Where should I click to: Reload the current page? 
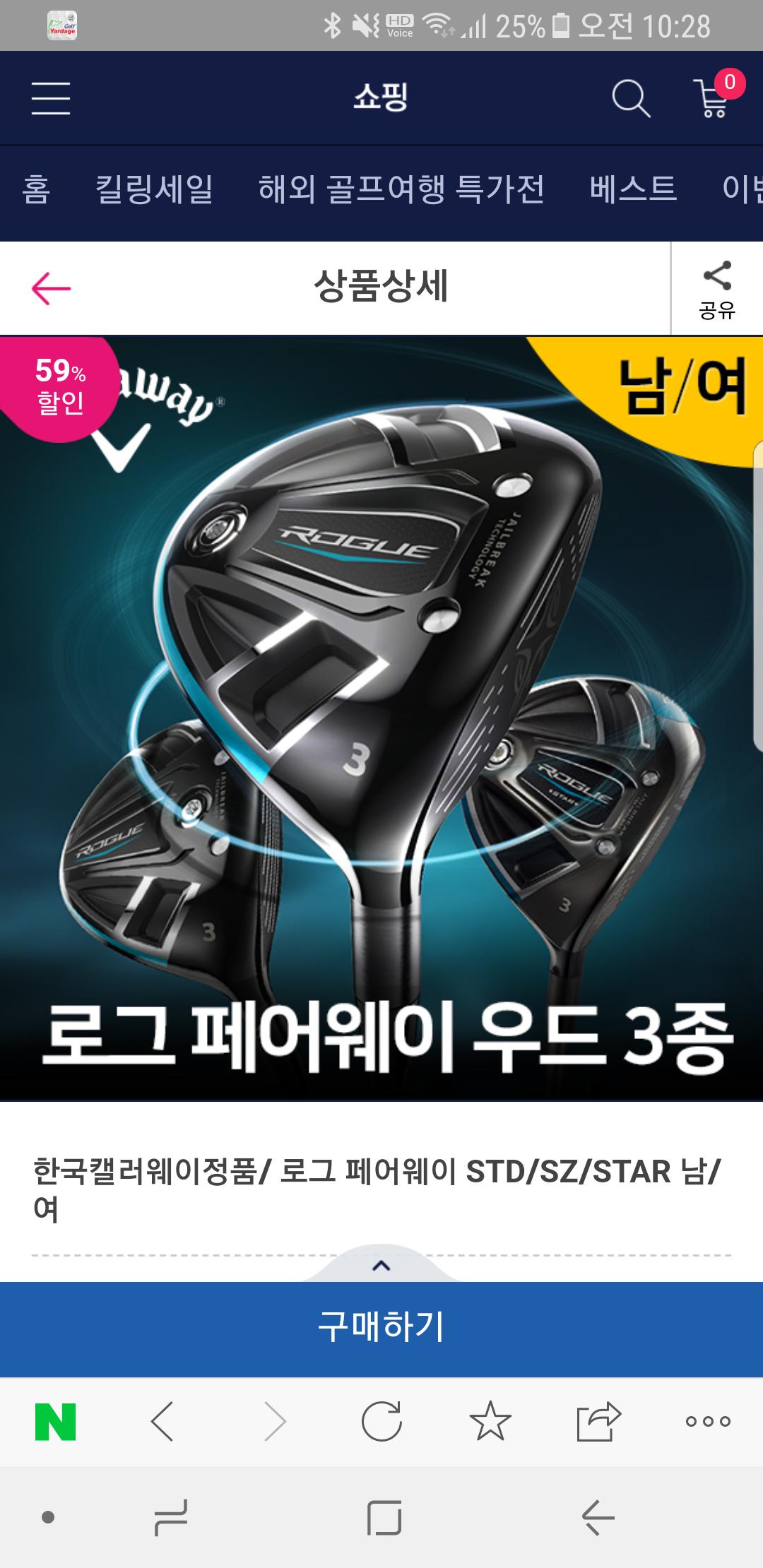pyautogui.click(x=381, y=1421)
